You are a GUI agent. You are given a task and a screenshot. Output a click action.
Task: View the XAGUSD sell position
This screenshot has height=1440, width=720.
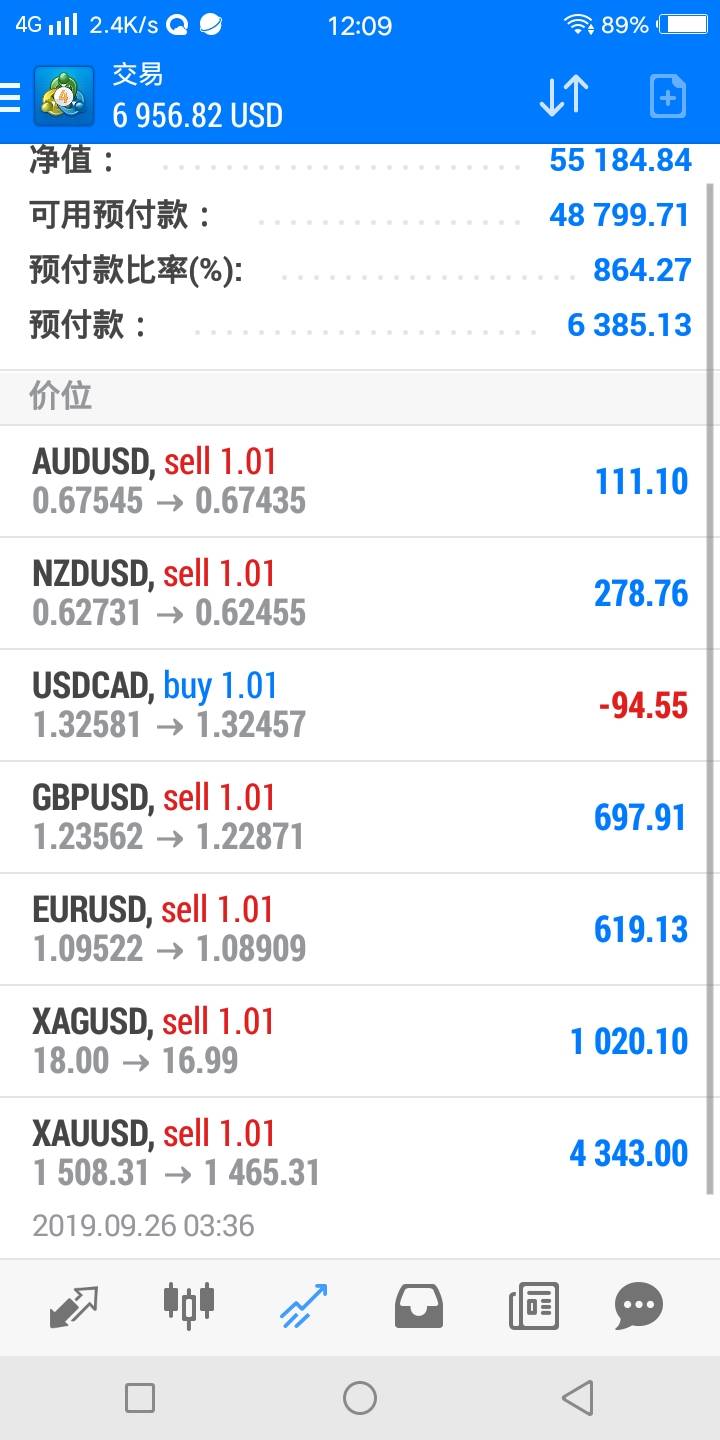[x=360, y=1041]
